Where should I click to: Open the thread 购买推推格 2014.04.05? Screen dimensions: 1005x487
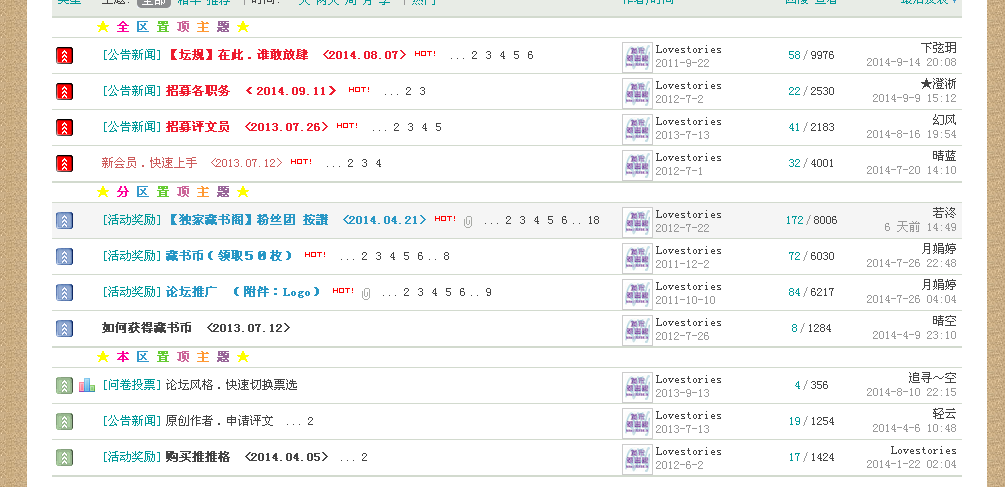pyautogui.click(x=197, y=457)
